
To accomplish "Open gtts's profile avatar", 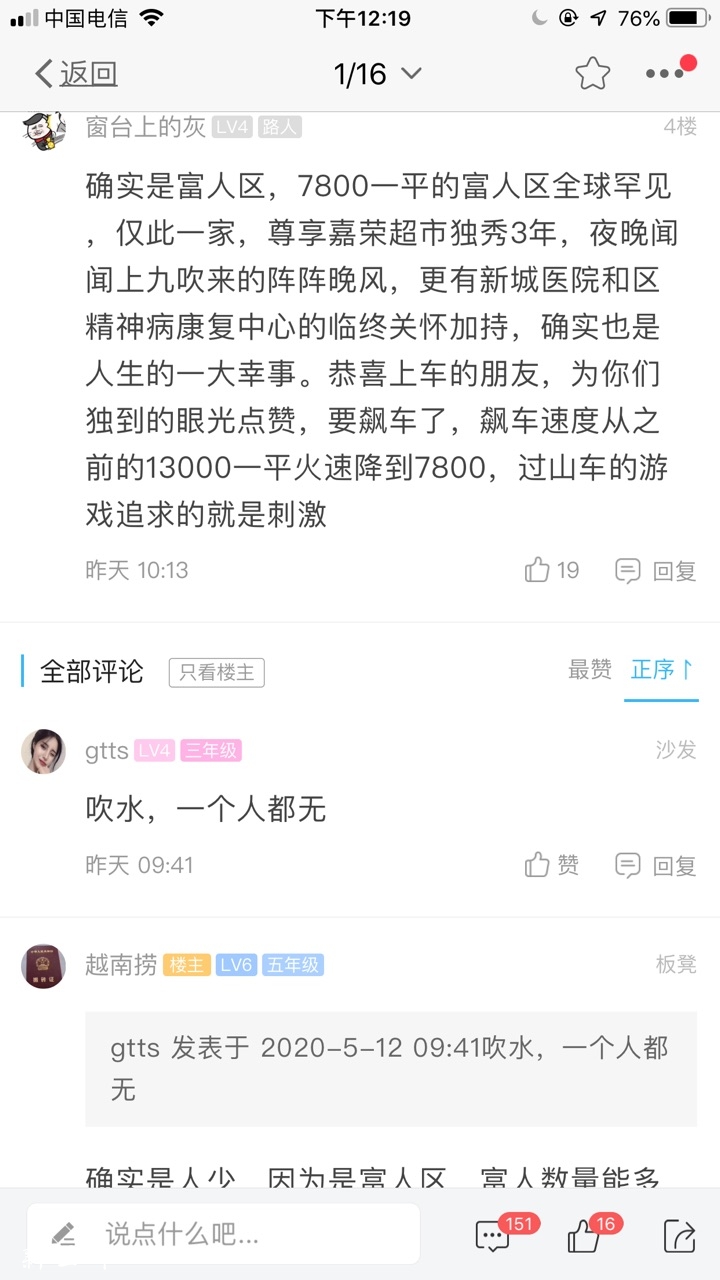I will click(x=43, y=751).
